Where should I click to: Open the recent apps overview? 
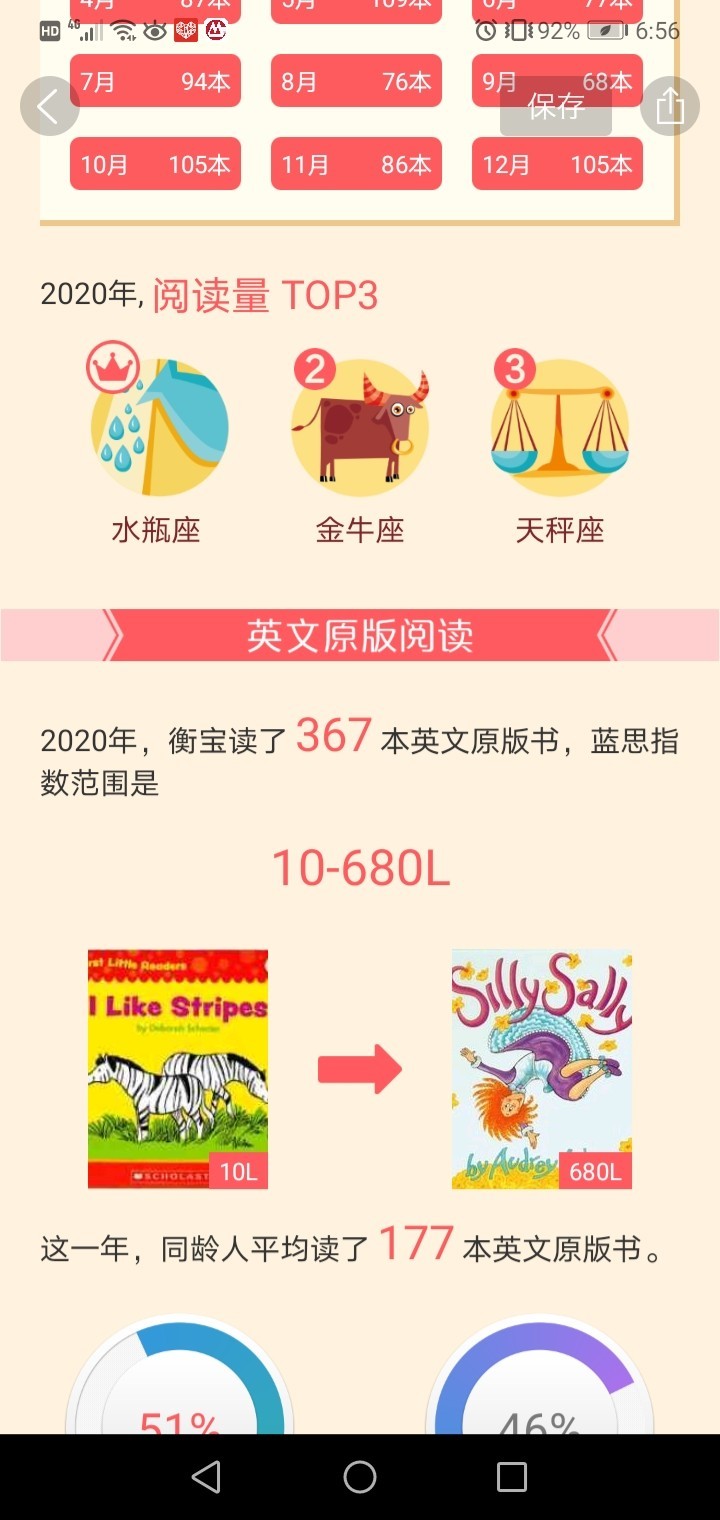click(512, 1477)
